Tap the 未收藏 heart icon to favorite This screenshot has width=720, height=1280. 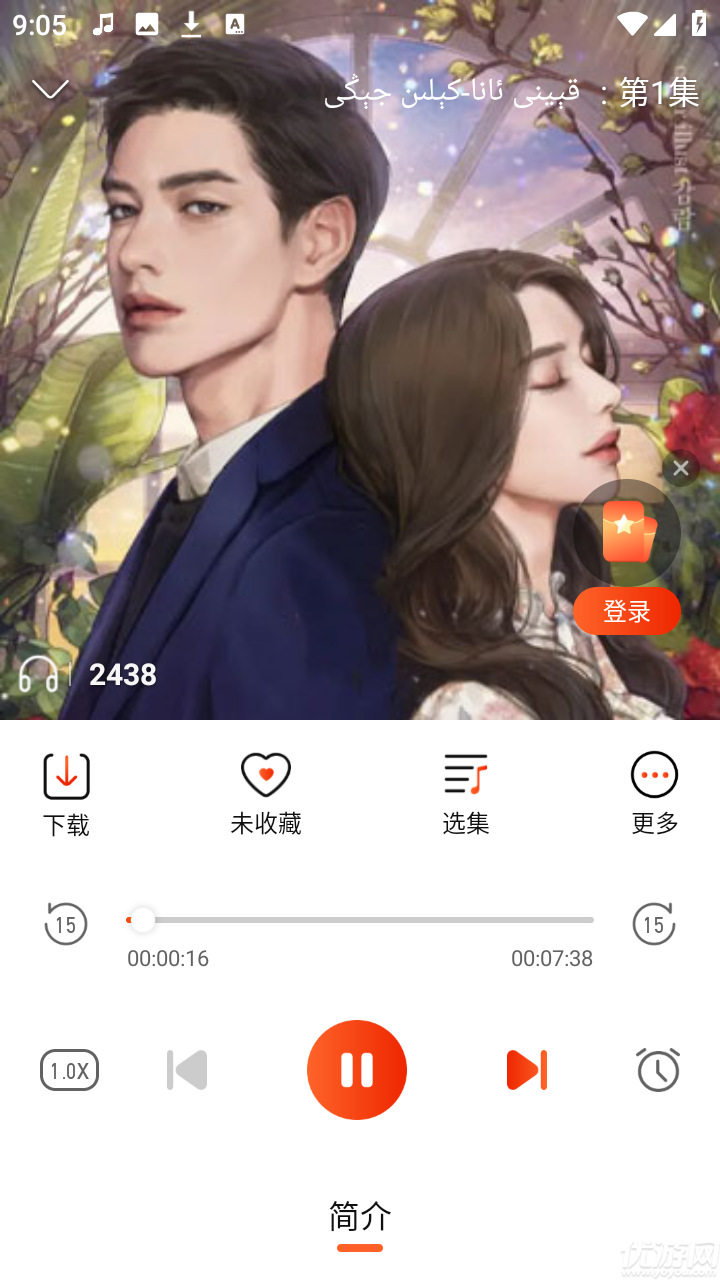[x=265, y=775]
